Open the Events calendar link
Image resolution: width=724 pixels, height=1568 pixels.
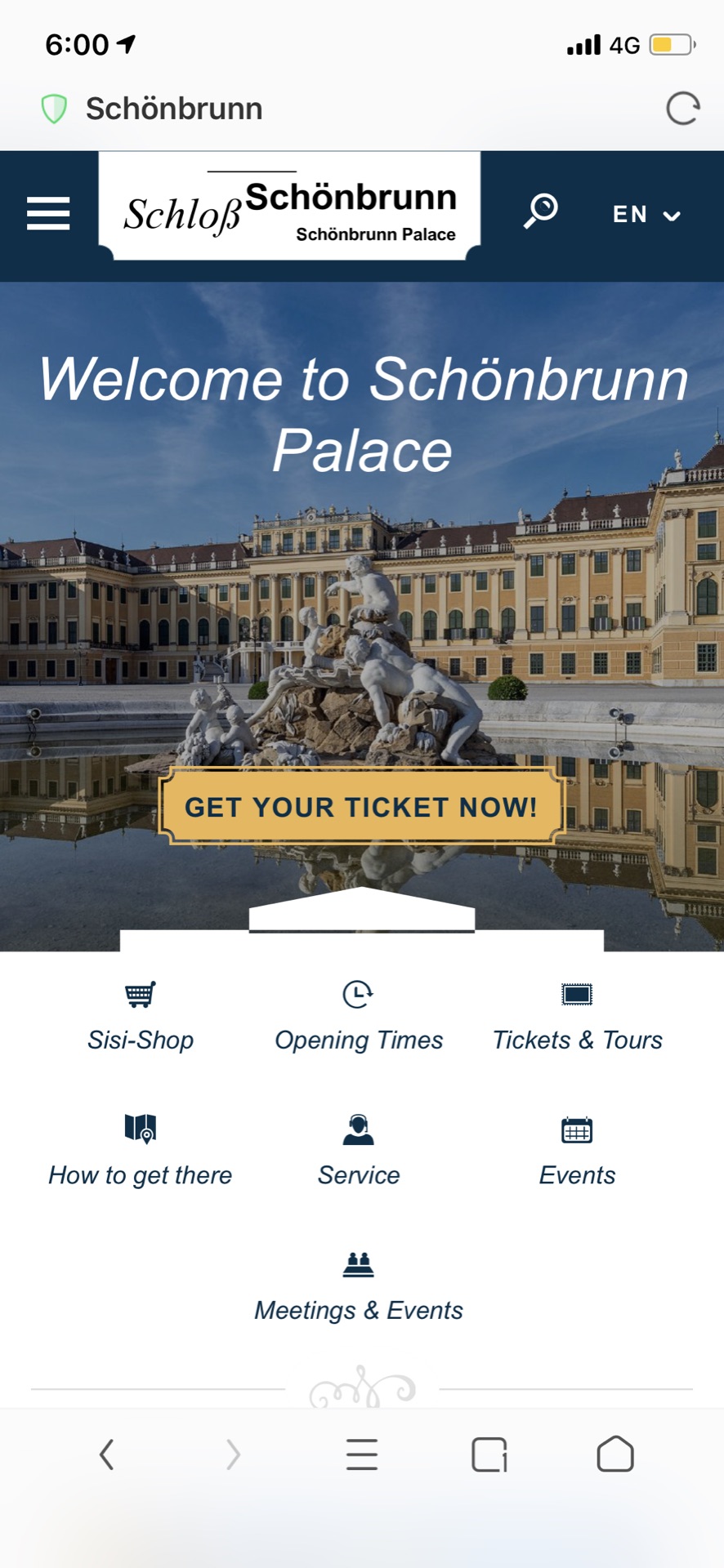click(x=577, y=1153)
